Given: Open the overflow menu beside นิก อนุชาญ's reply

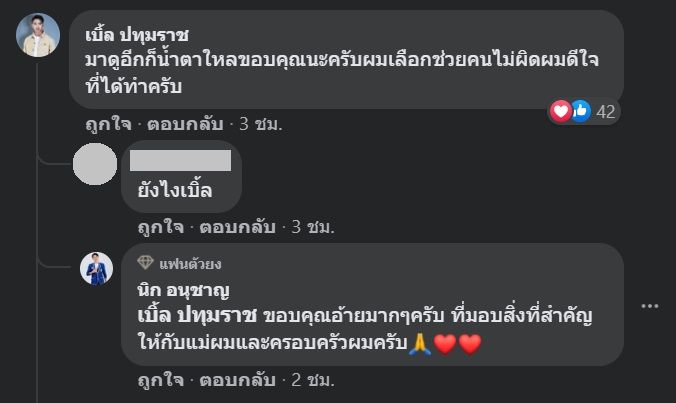Looking at the screenshot, I should [x=651, y=305].
